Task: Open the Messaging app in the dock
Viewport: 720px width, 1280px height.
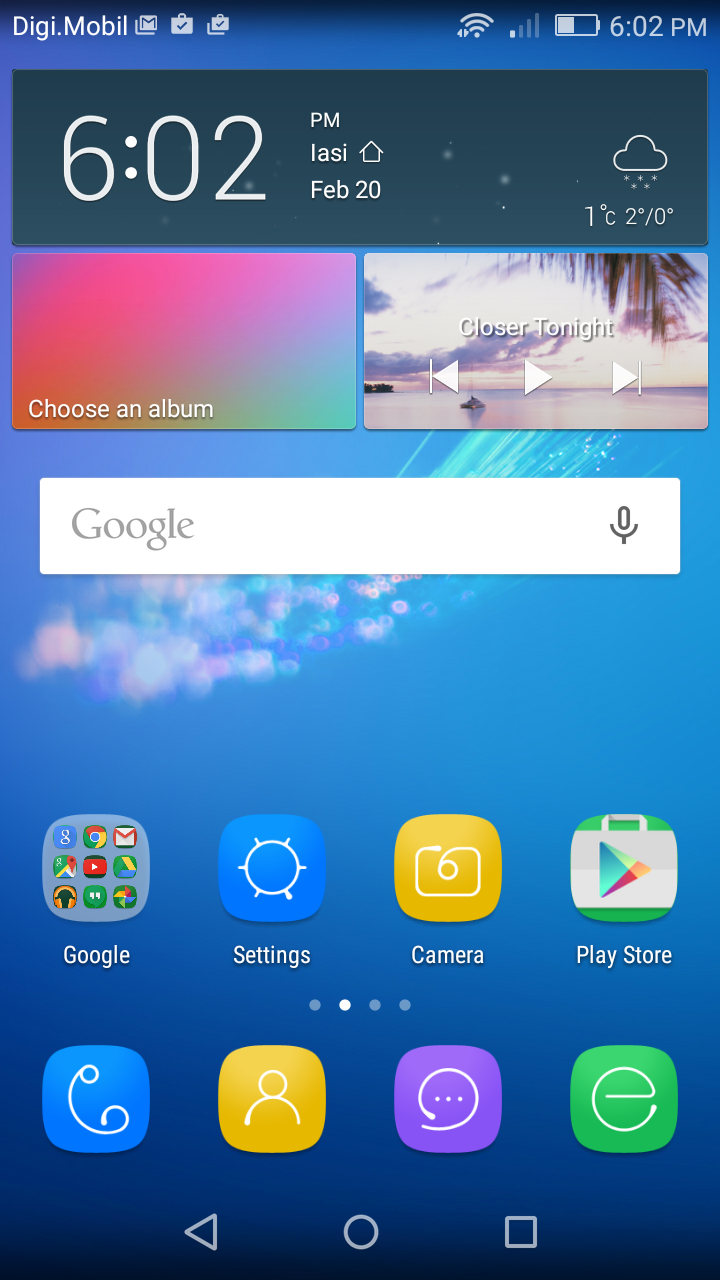Action: [448, 1099]
